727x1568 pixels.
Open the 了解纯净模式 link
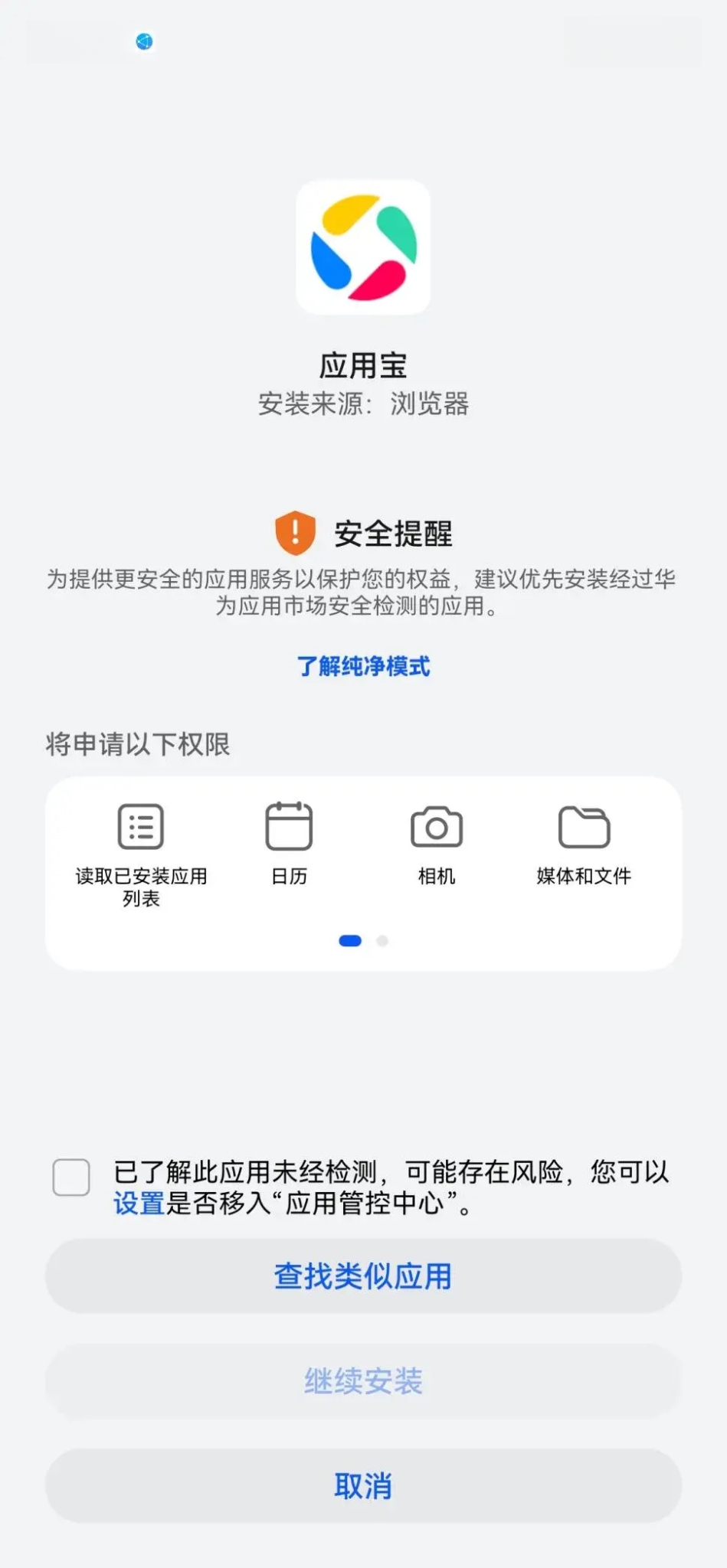point(363,666)
